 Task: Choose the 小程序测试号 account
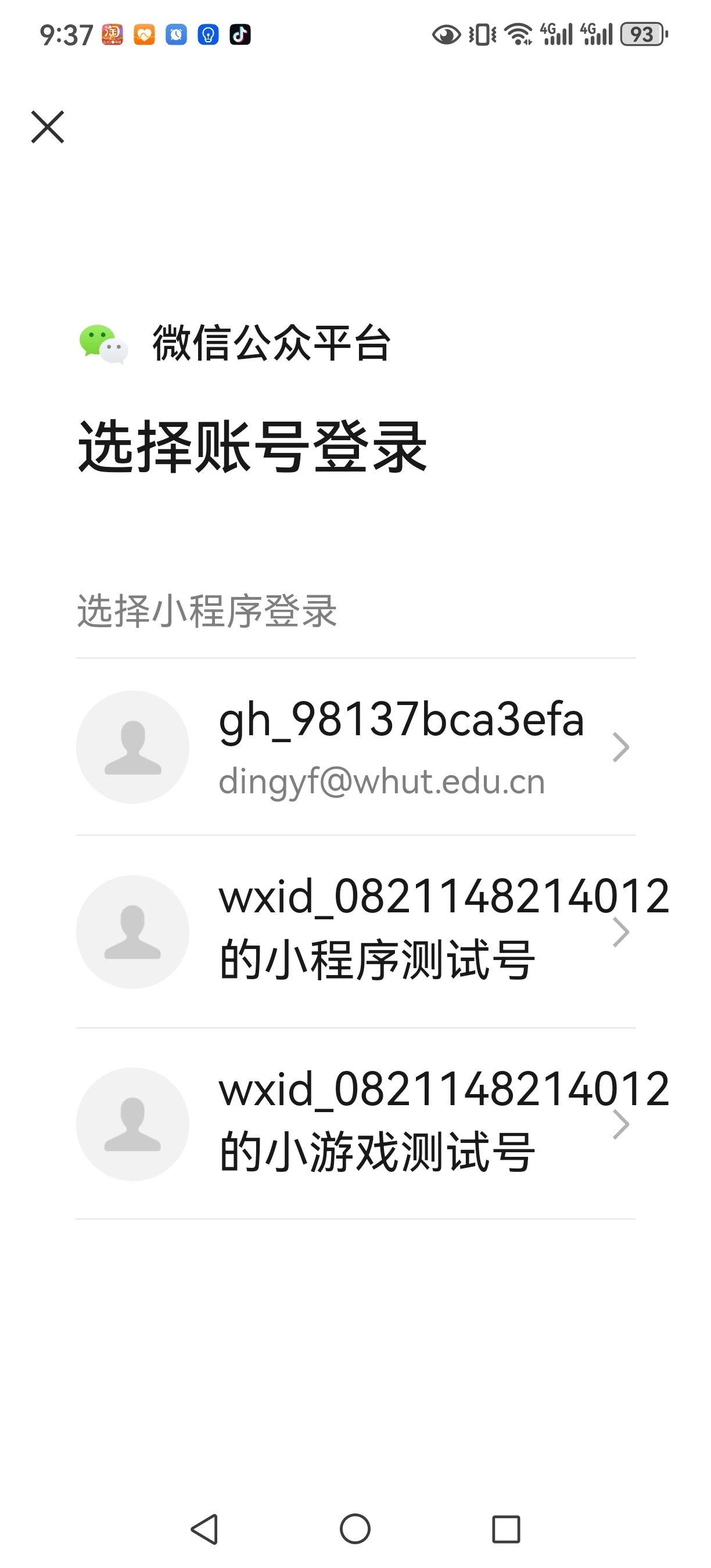(x=355, y=932)
